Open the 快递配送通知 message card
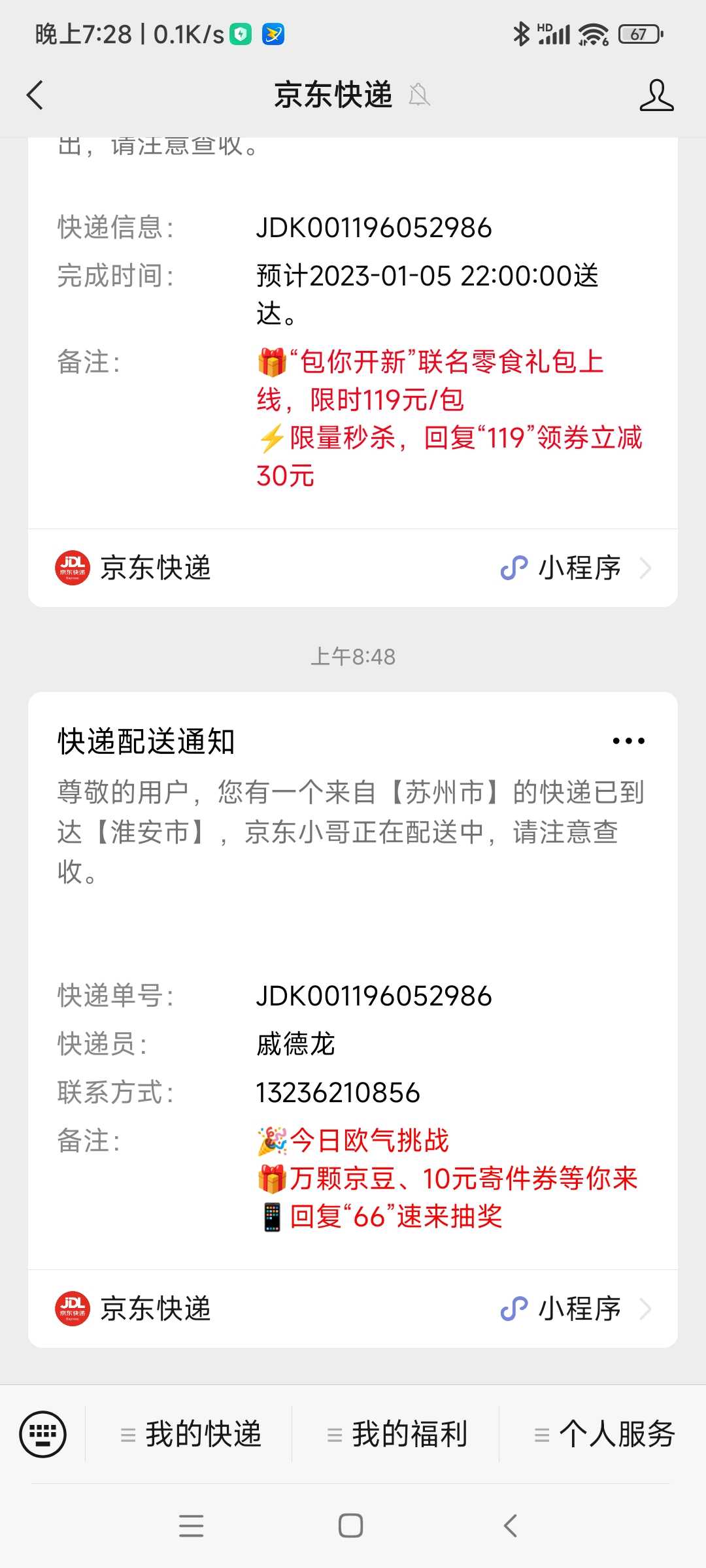This screenshot has height=1568, width=706. [x=353, y=980]
